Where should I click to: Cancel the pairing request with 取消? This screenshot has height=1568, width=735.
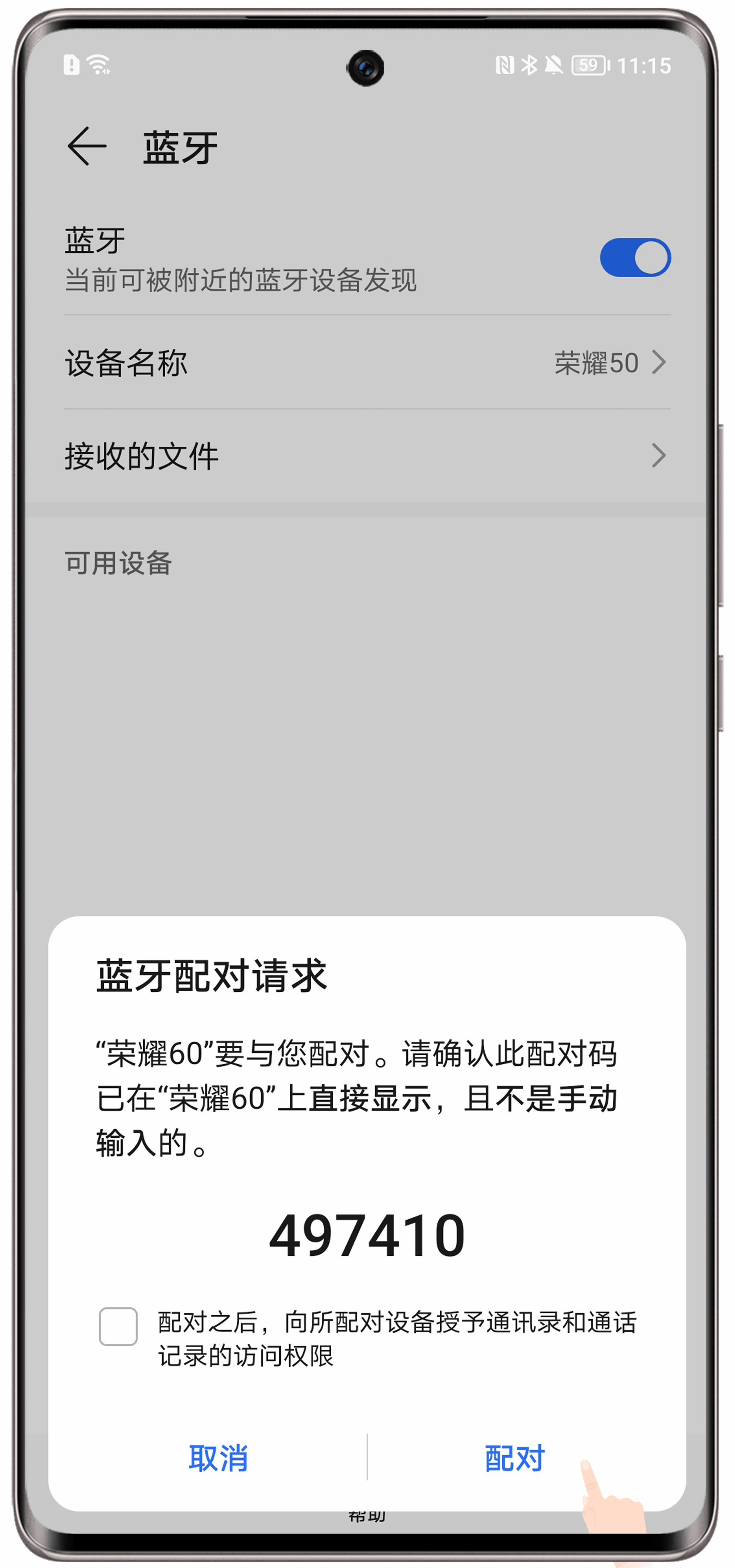pyautogui.click(x=218, y=1459)
